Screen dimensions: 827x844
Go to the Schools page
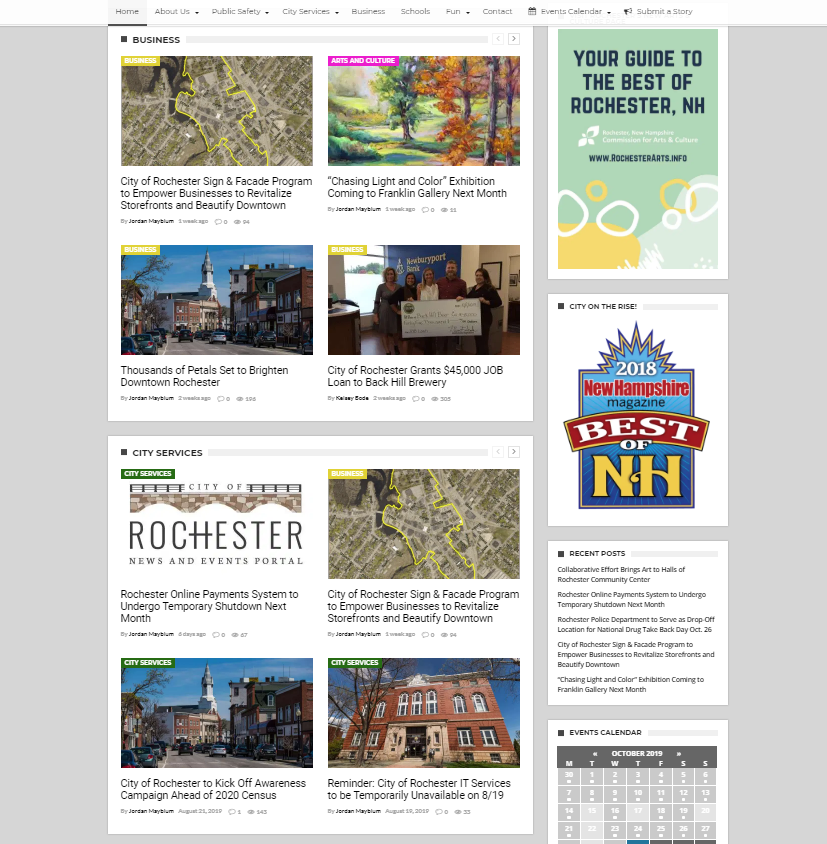(x=415, y=12)
